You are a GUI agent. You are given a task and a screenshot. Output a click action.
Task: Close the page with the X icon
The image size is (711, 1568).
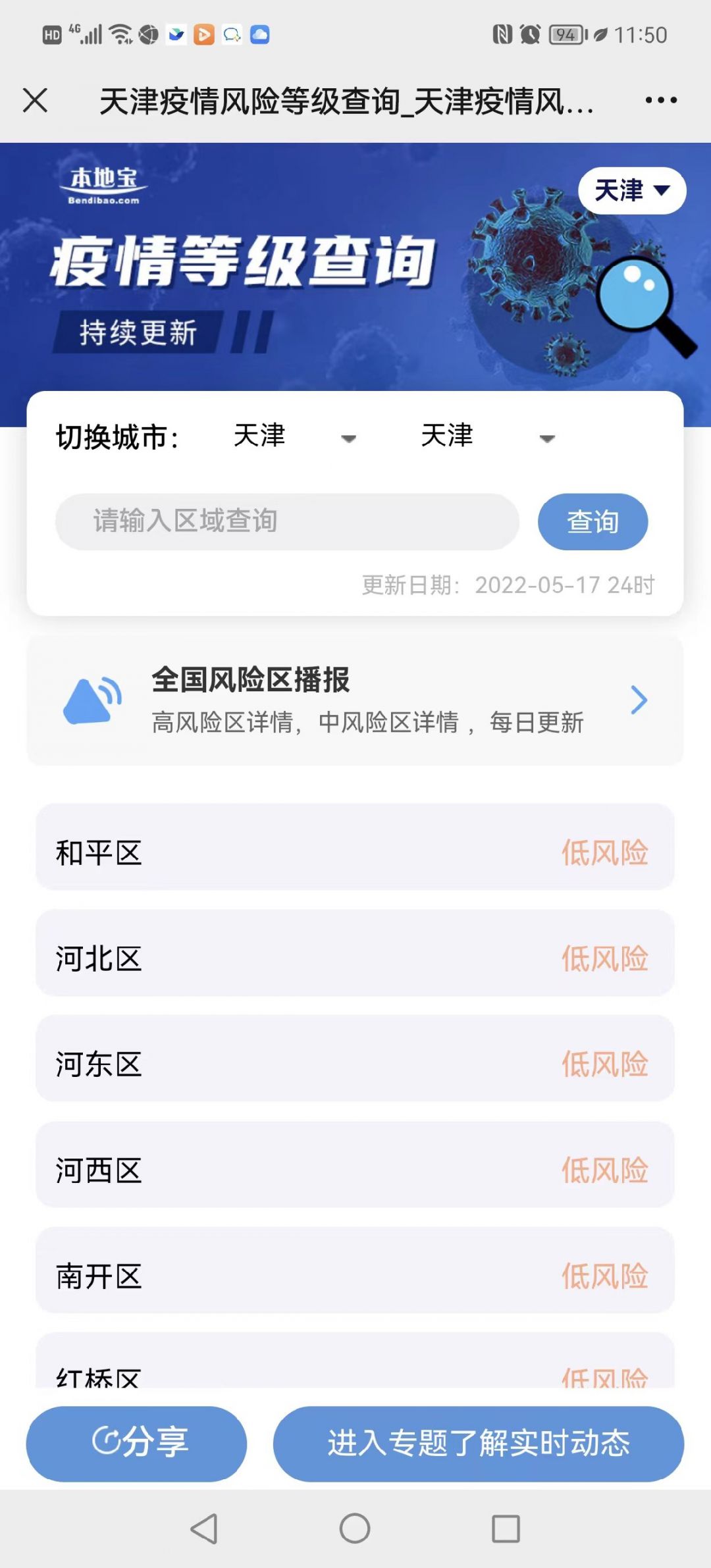35,101
